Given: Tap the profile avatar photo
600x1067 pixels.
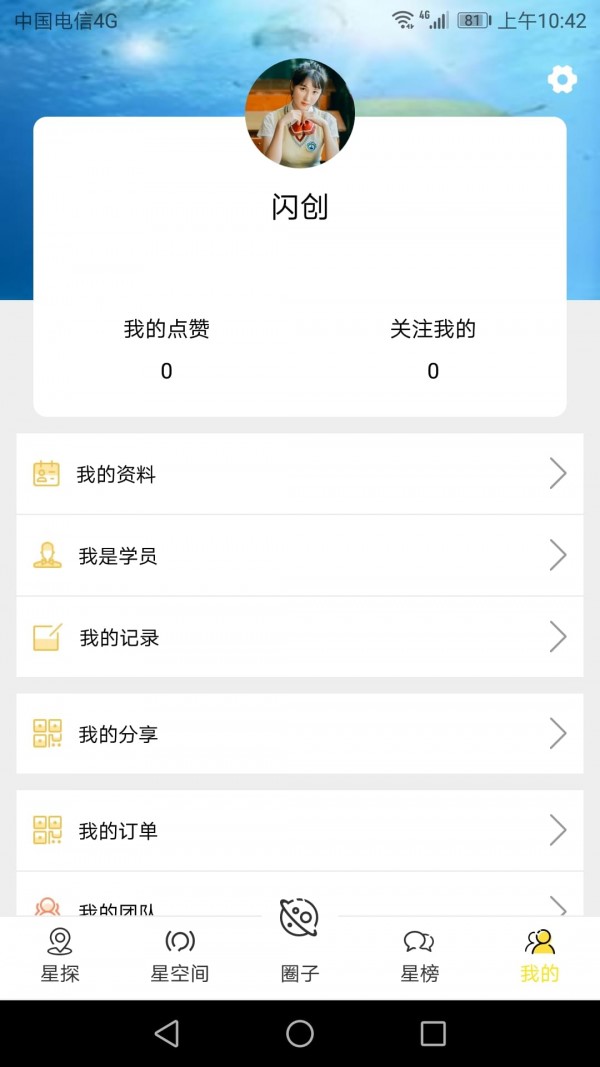Looking at the screenshot, I should [300, 113].
